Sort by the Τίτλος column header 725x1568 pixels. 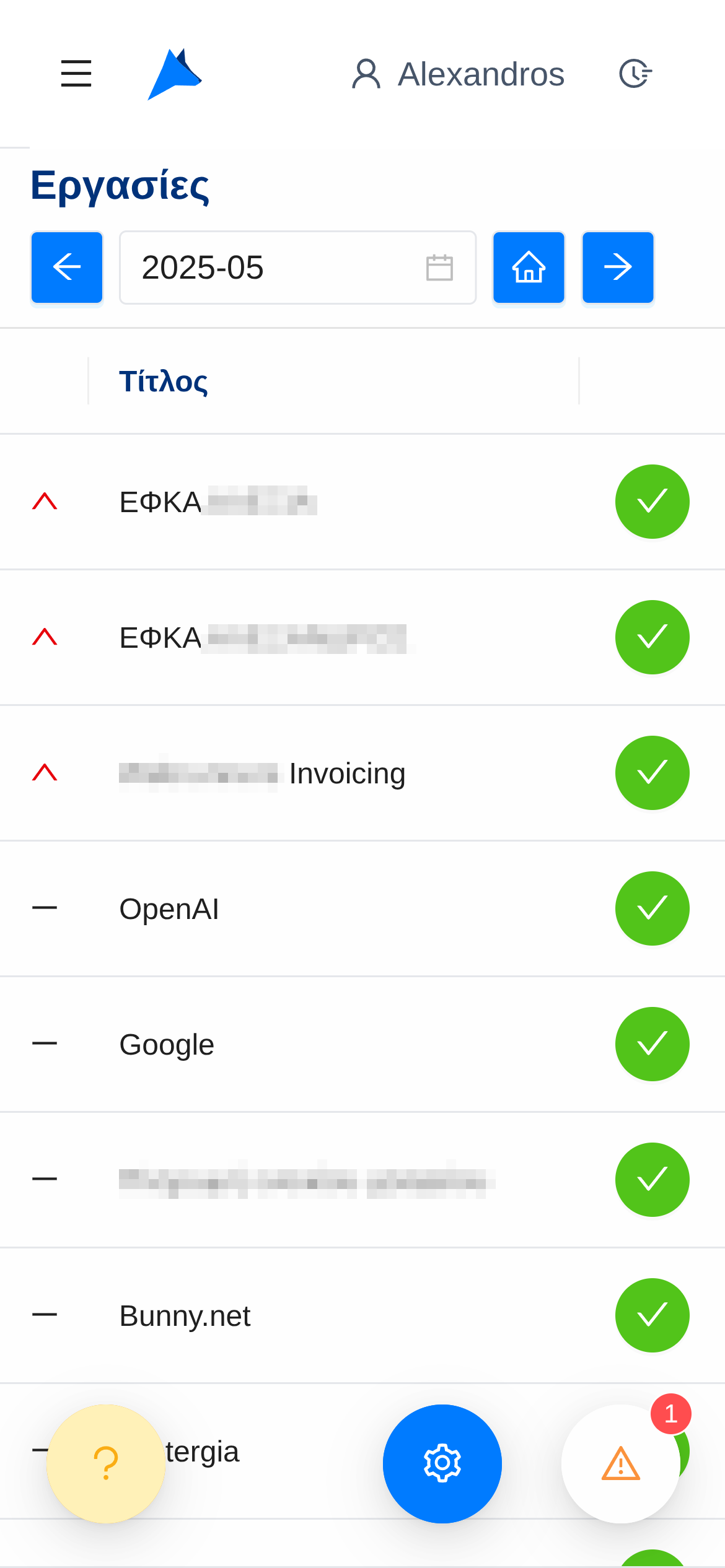(164, 381)
